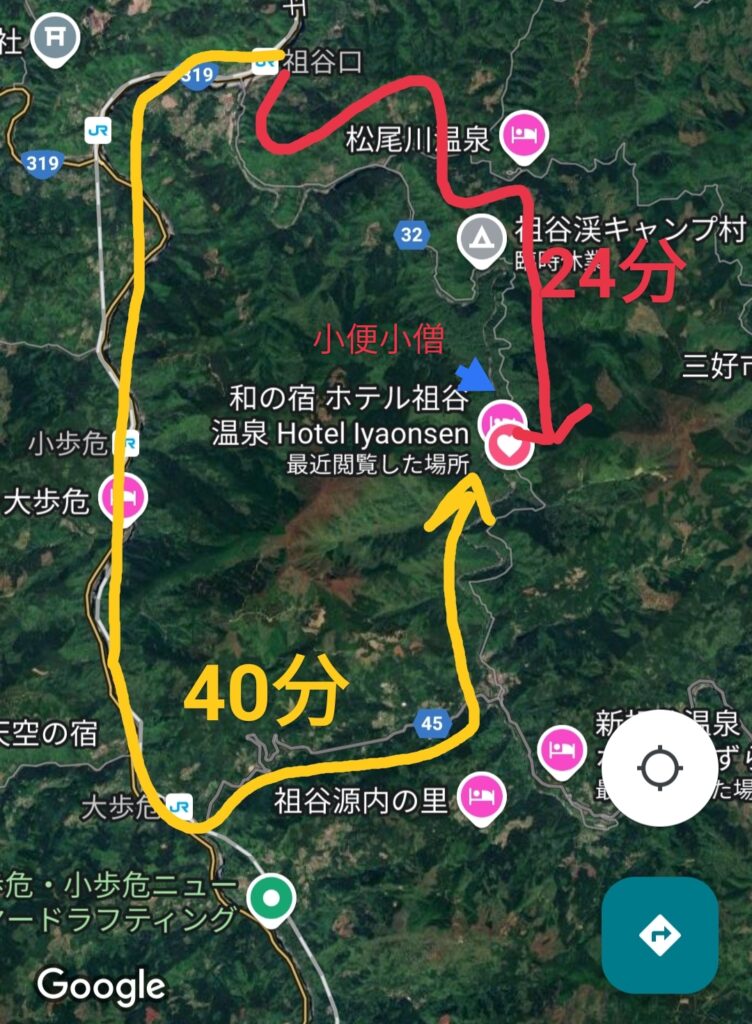
Task: Tap the shrine marker in the top corner
Action: [x=56, y=38]
